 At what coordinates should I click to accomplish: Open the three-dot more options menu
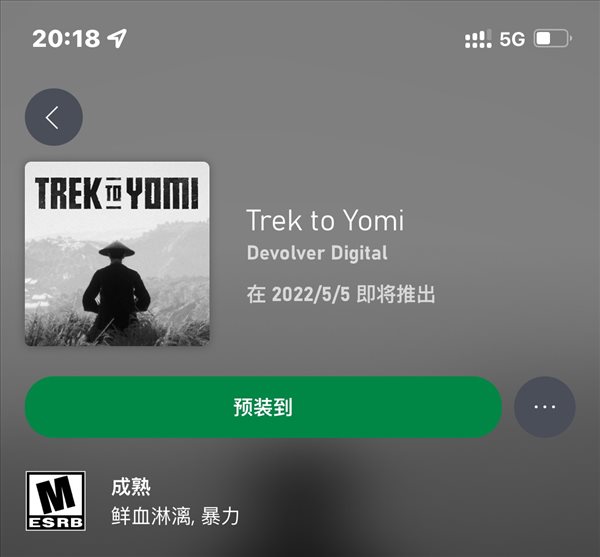[544, 407]
